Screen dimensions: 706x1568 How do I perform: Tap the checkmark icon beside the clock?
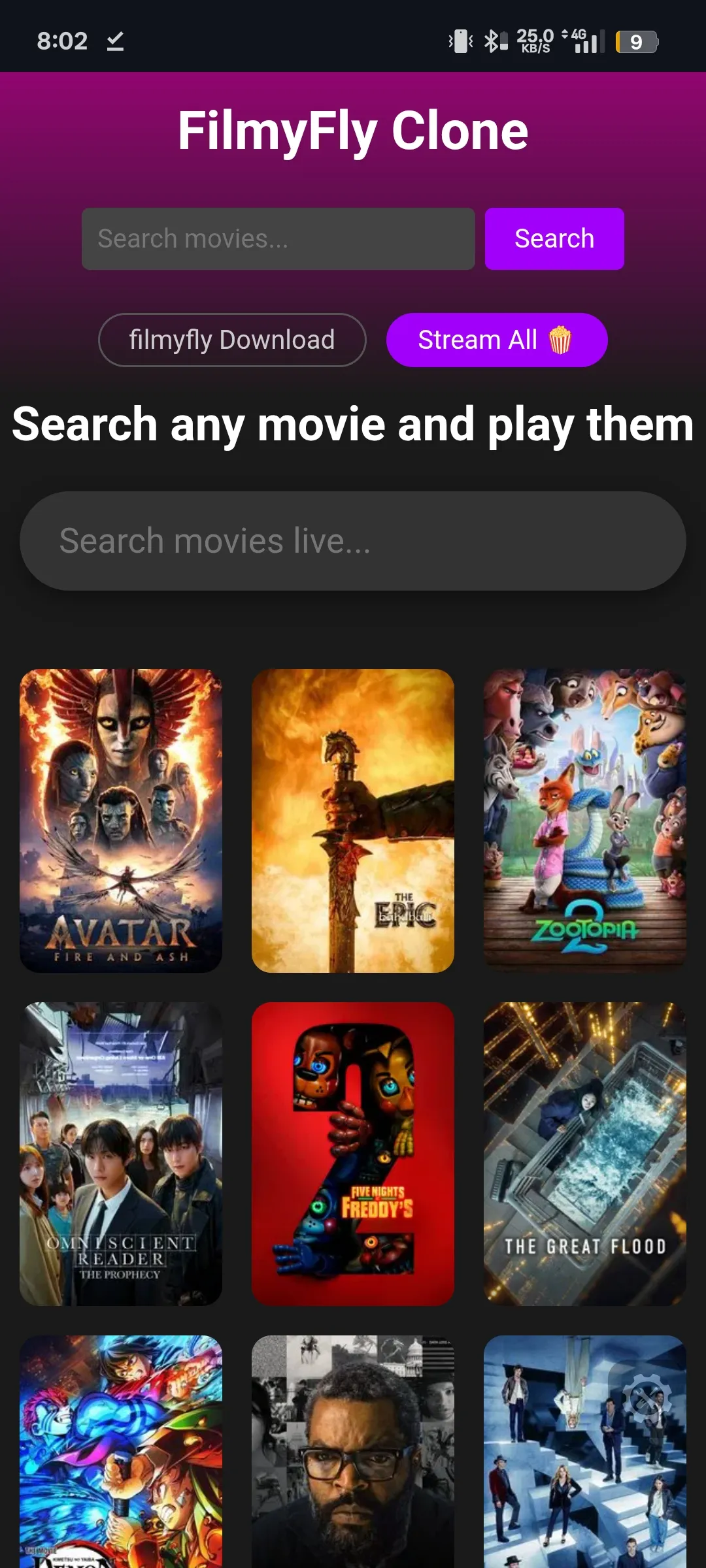114,41
